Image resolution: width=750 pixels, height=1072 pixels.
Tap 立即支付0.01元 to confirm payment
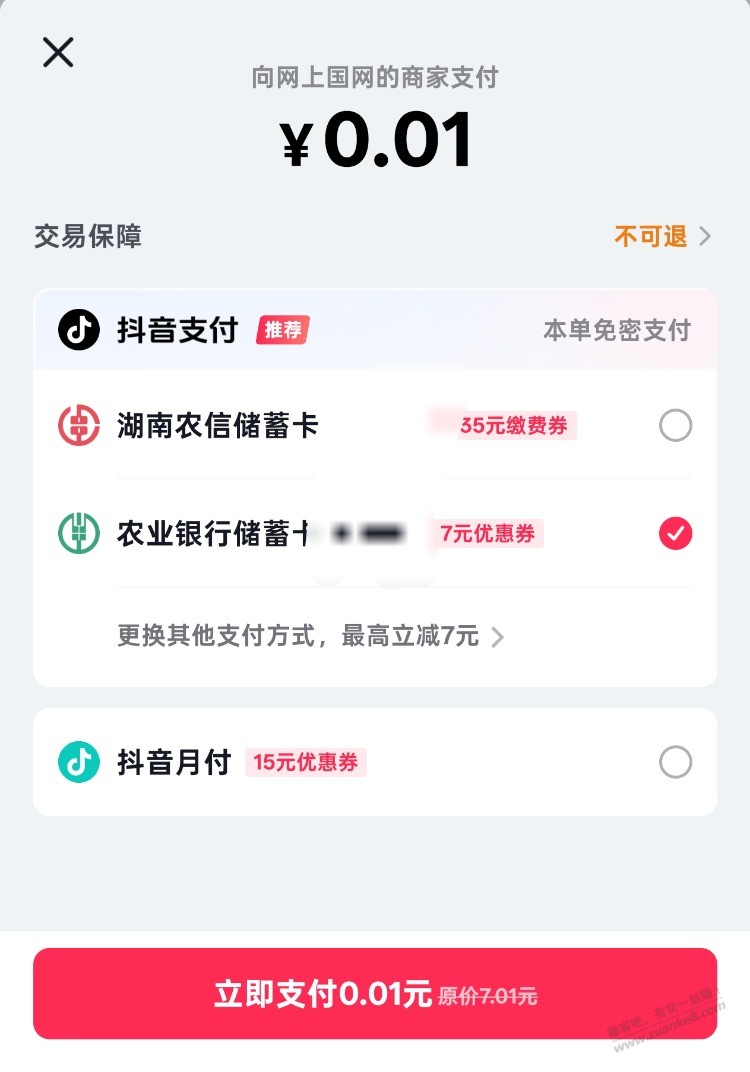point(375,993)
